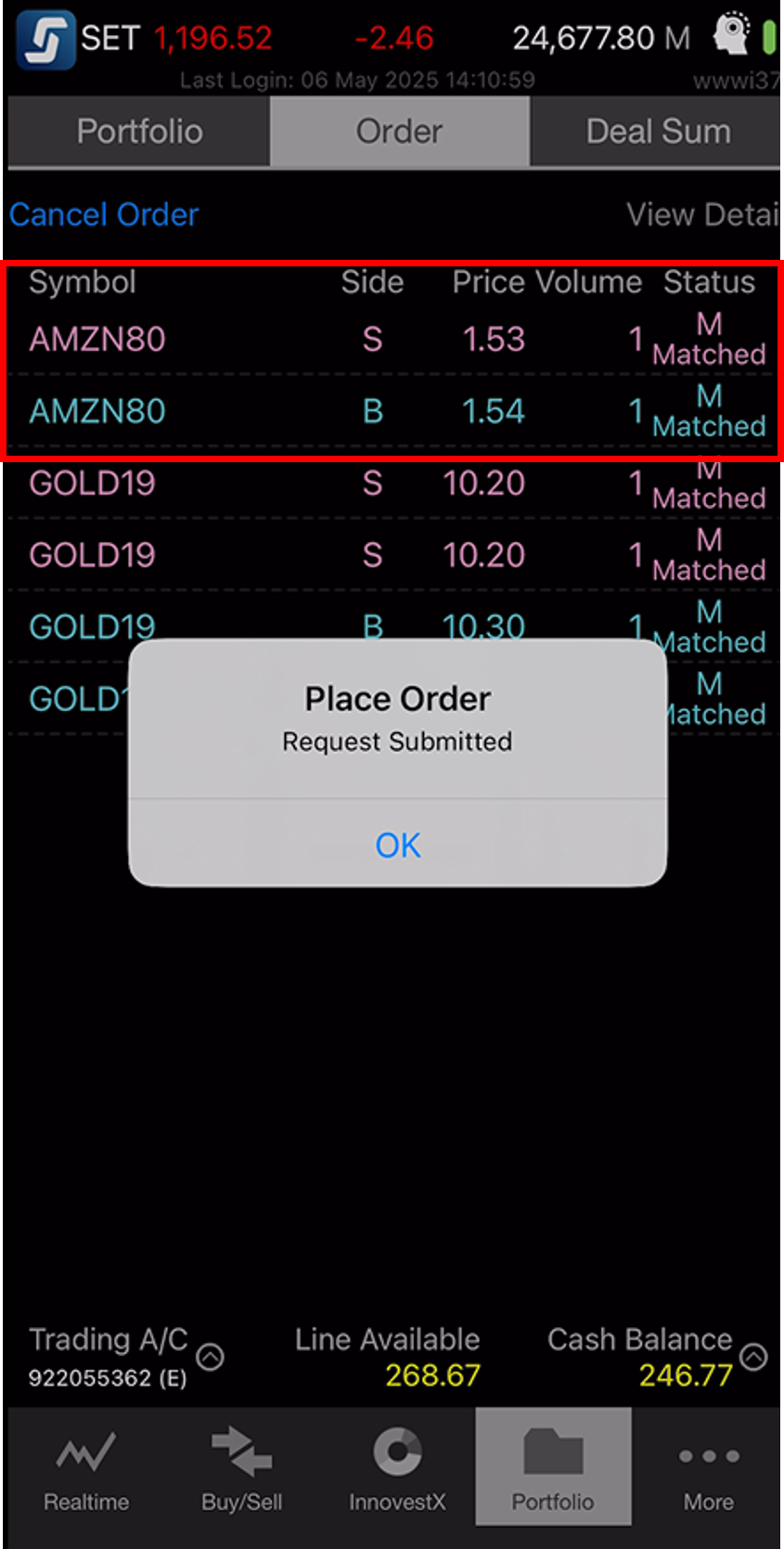The height and width of the screenshot is (1549, 784).
Task: Select the Order tab
Action: (399, 131)
